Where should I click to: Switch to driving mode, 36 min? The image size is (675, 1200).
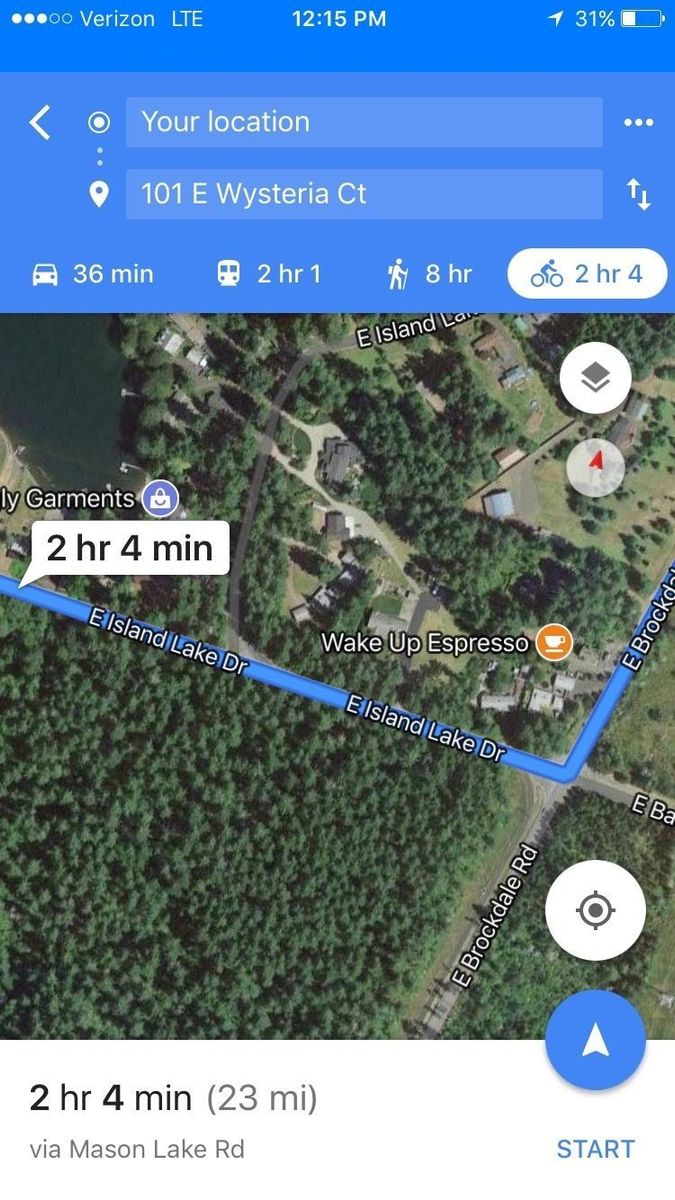pyautogui.click(x=93, y=273)
